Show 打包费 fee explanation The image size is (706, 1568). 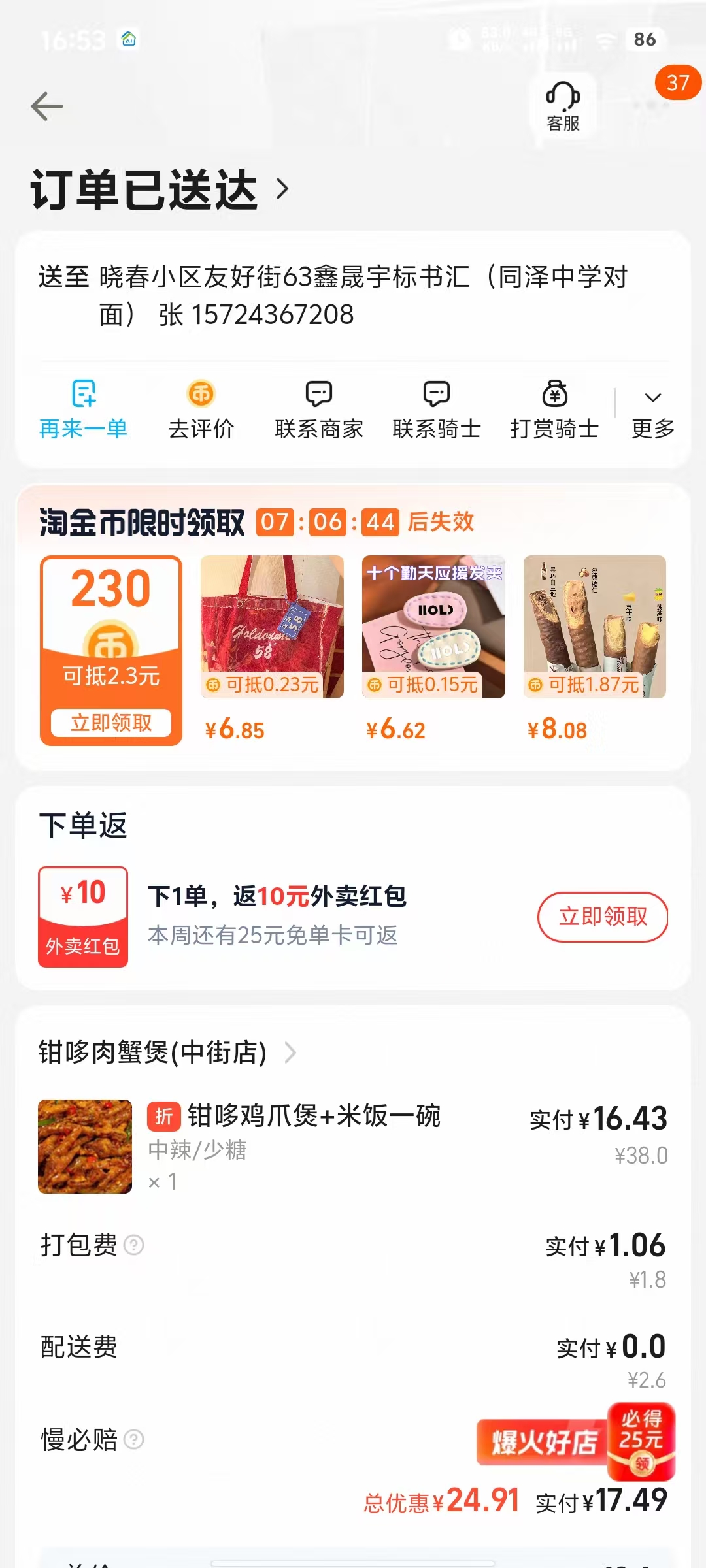[x=134, y=1245]
